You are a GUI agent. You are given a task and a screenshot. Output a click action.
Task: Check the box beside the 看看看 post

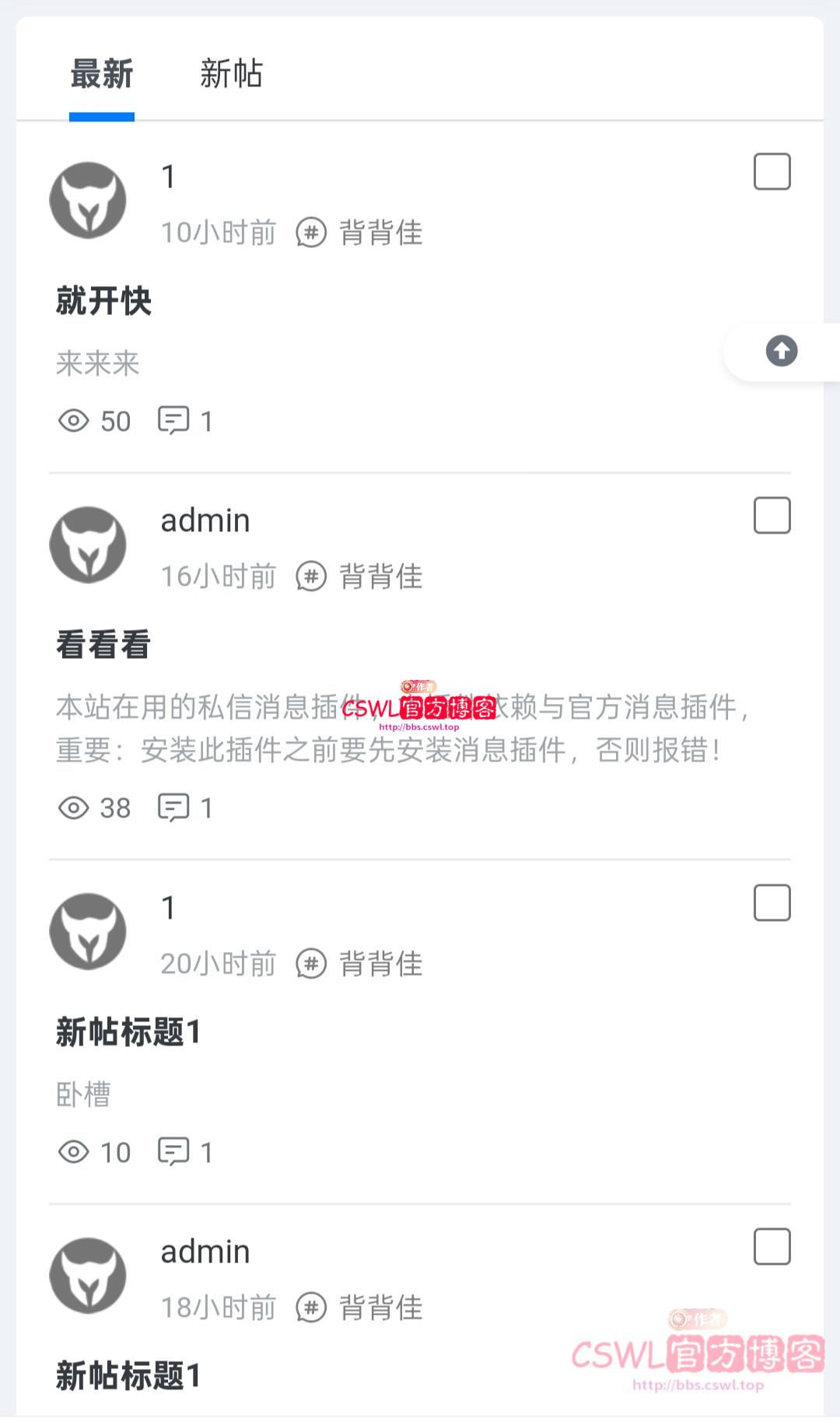[x=772, y=516]
